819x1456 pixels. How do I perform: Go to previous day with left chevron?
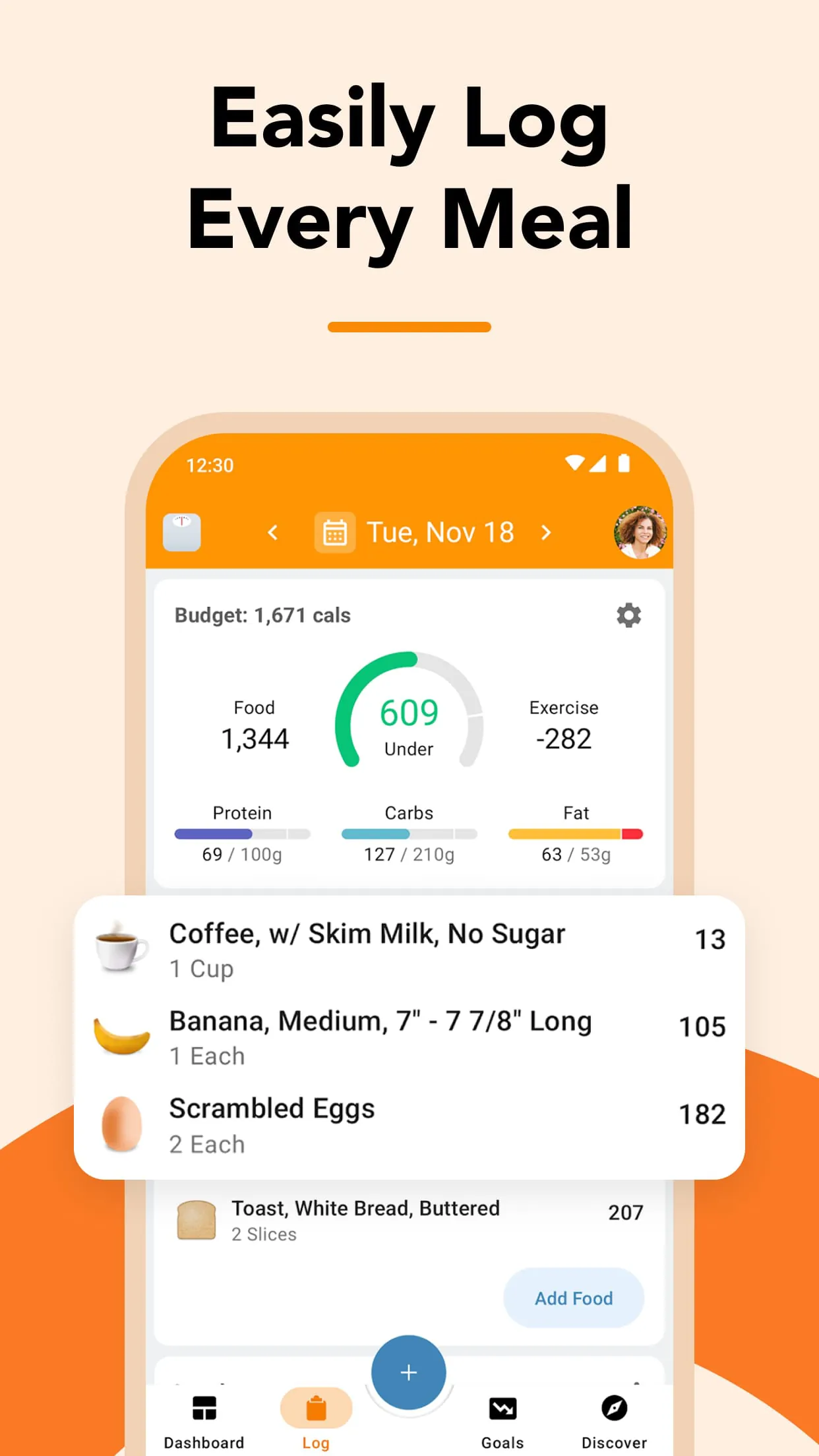(x=272, y=532)
